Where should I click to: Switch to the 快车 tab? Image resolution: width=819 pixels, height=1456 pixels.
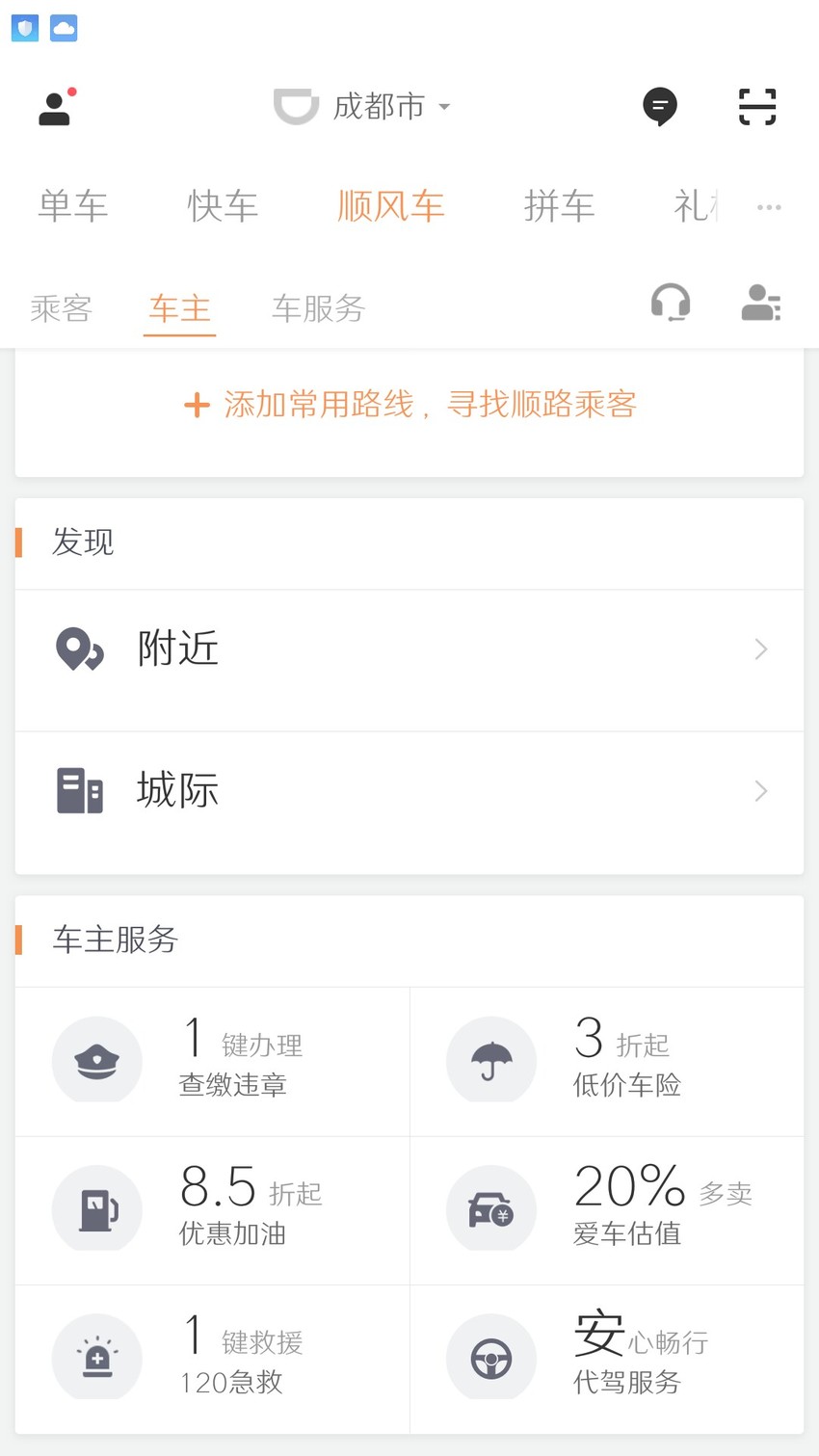click(223, 206)
